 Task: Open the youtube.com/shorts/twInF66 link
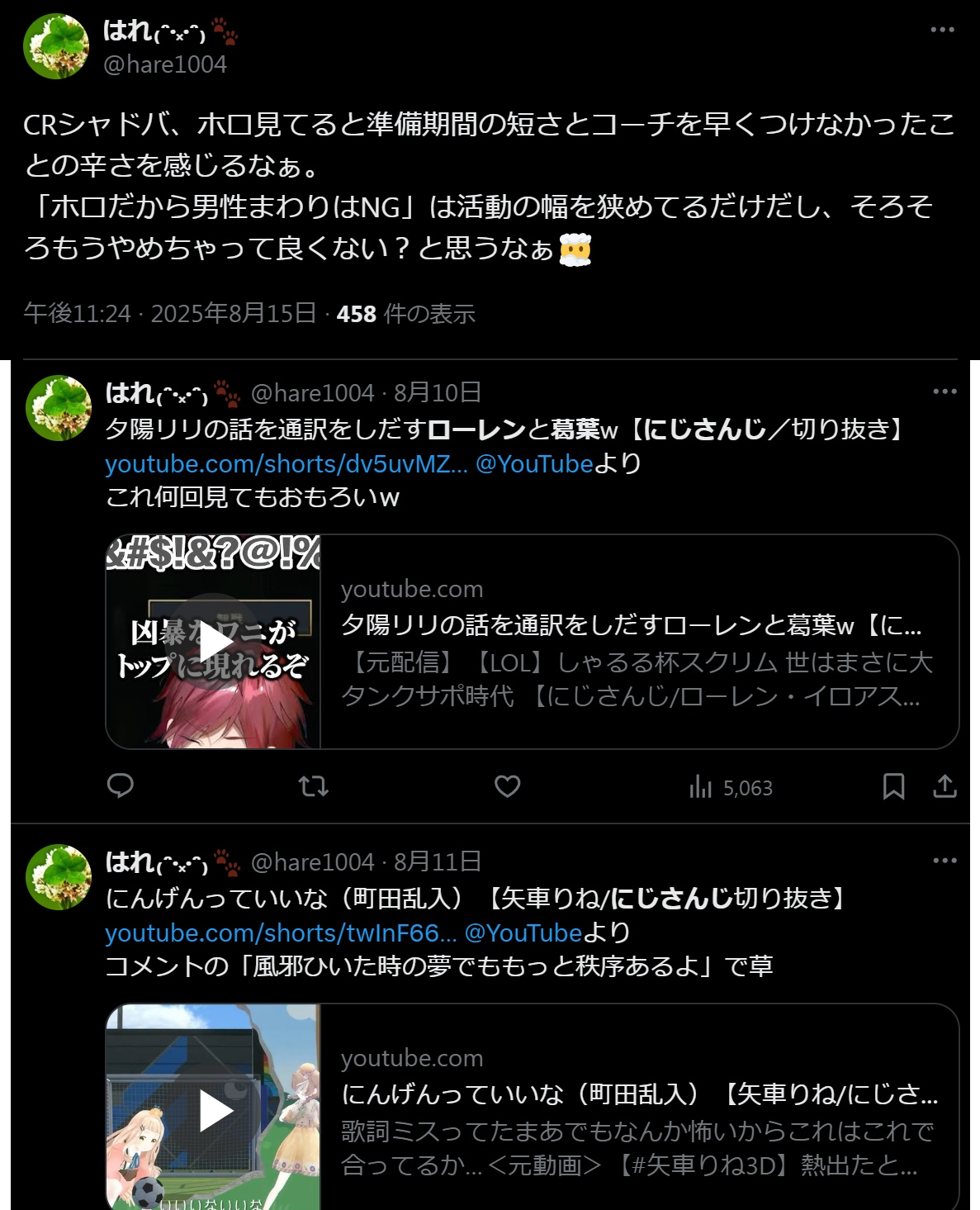(280, 933)
